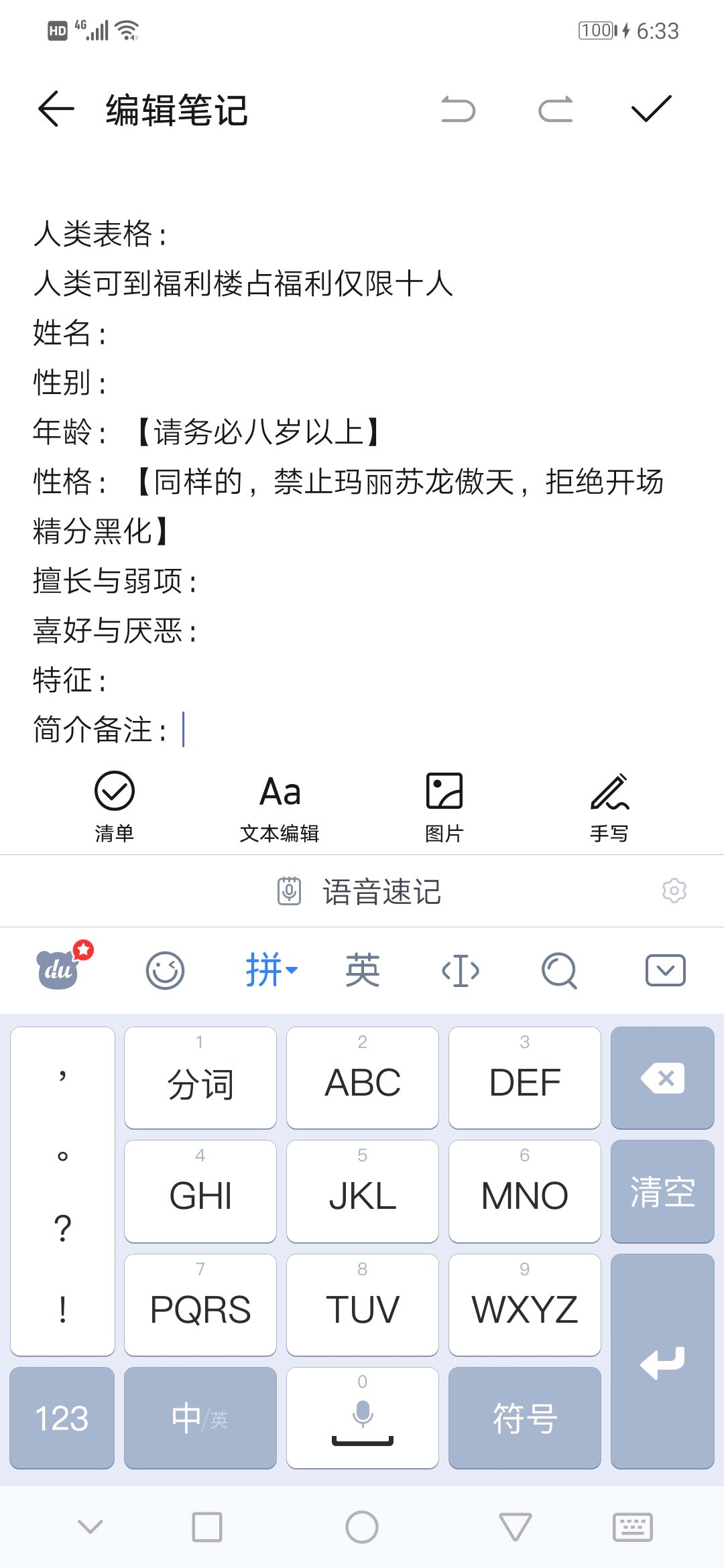
Task: Collapse the keyboard panel
Action: click(665, 970)
